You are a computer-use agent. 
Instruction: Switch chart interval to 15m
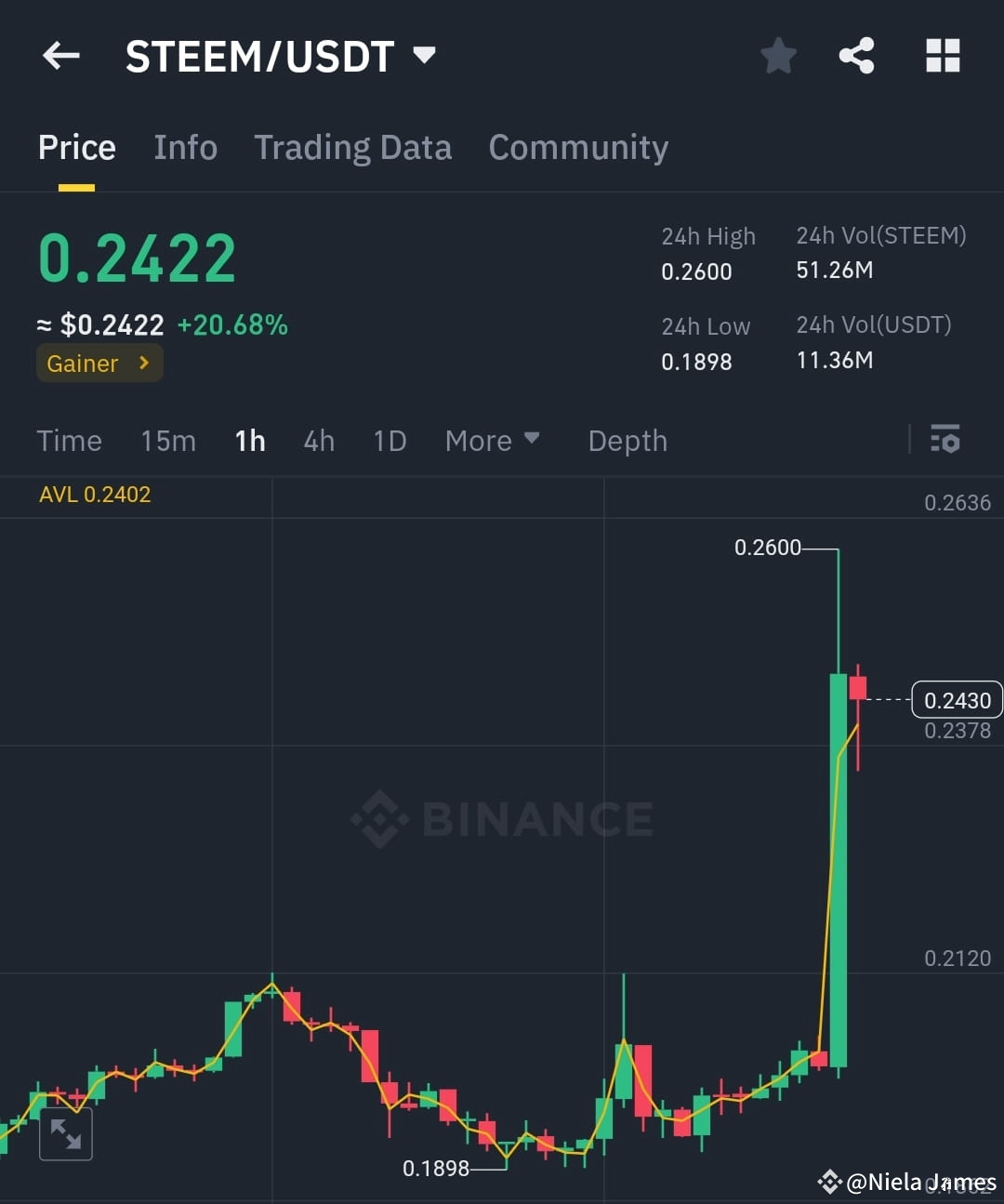[x=168, y=441]
